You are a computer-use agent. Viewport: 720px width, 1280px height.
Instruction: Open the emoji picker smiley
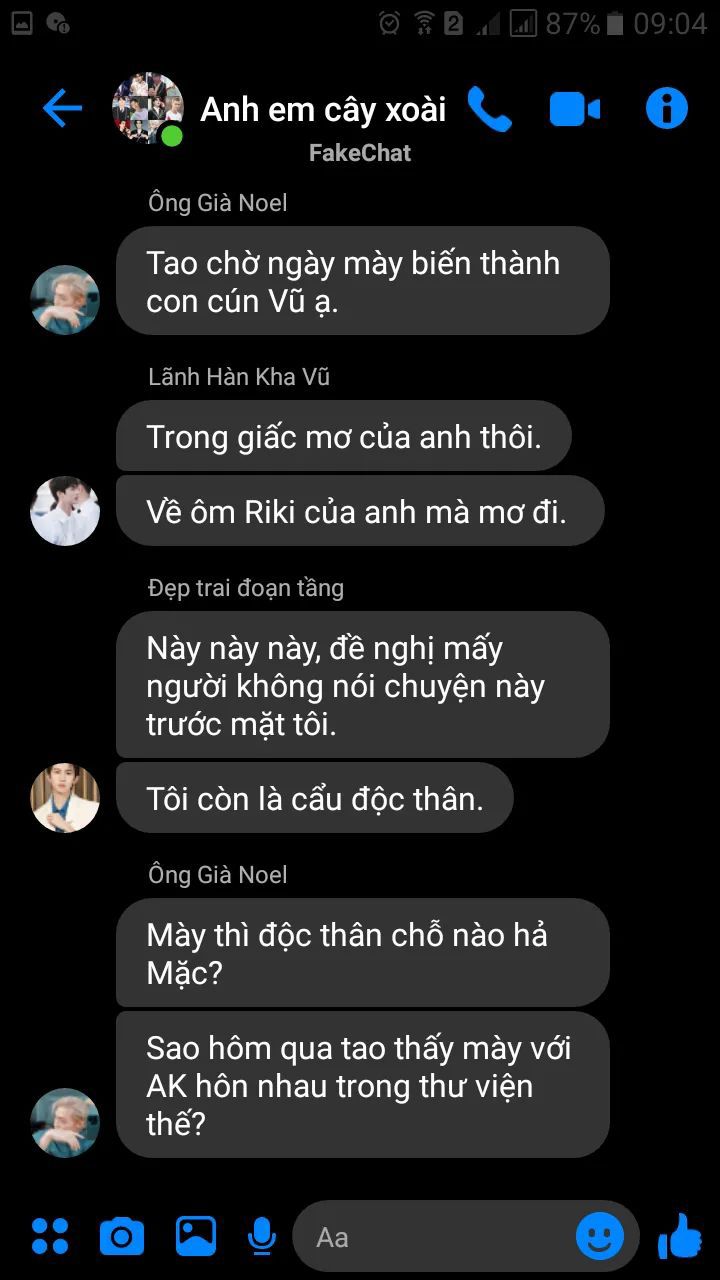tap(600, 1237)
